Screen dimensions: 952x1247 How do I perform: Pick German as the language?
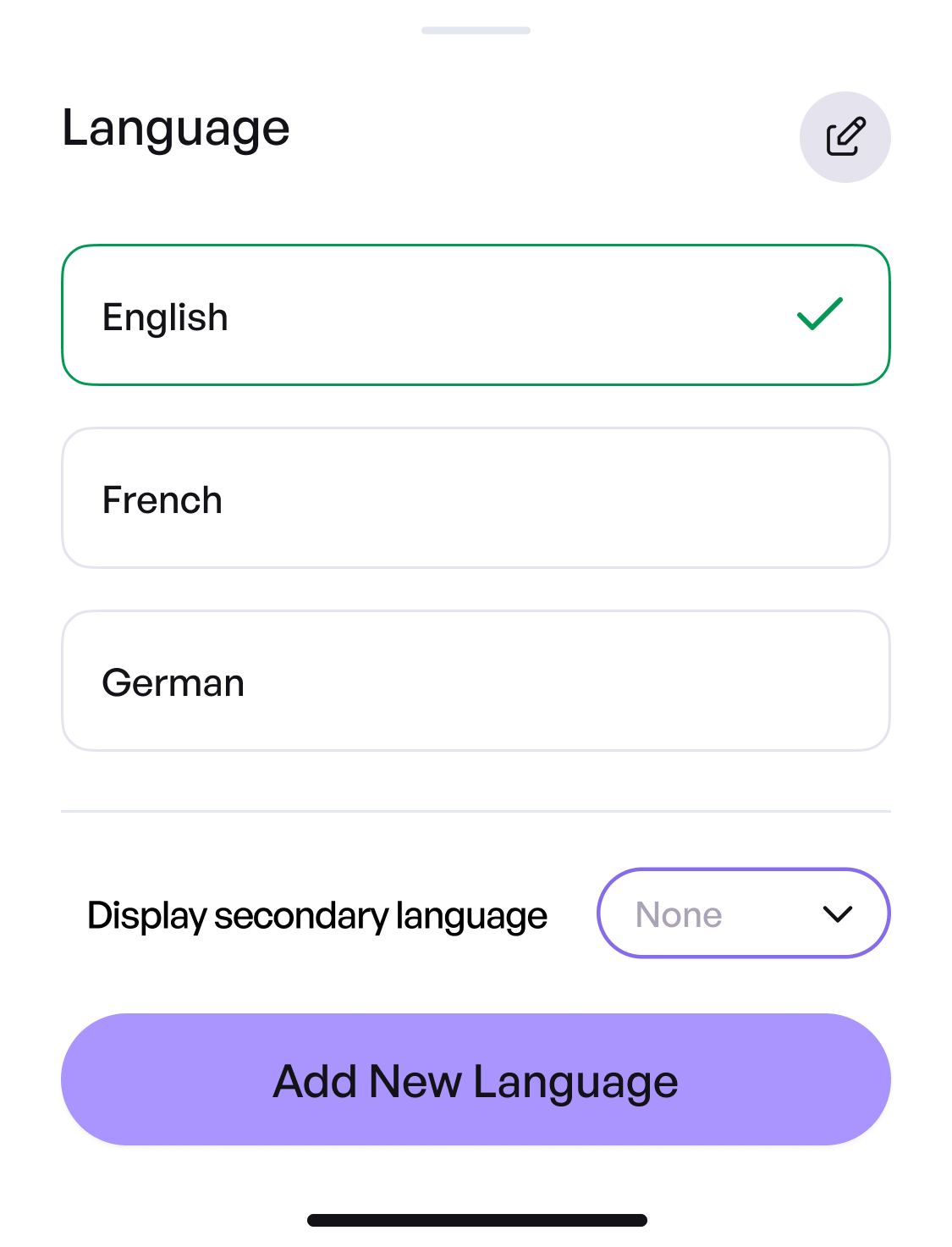coord(476,681)
